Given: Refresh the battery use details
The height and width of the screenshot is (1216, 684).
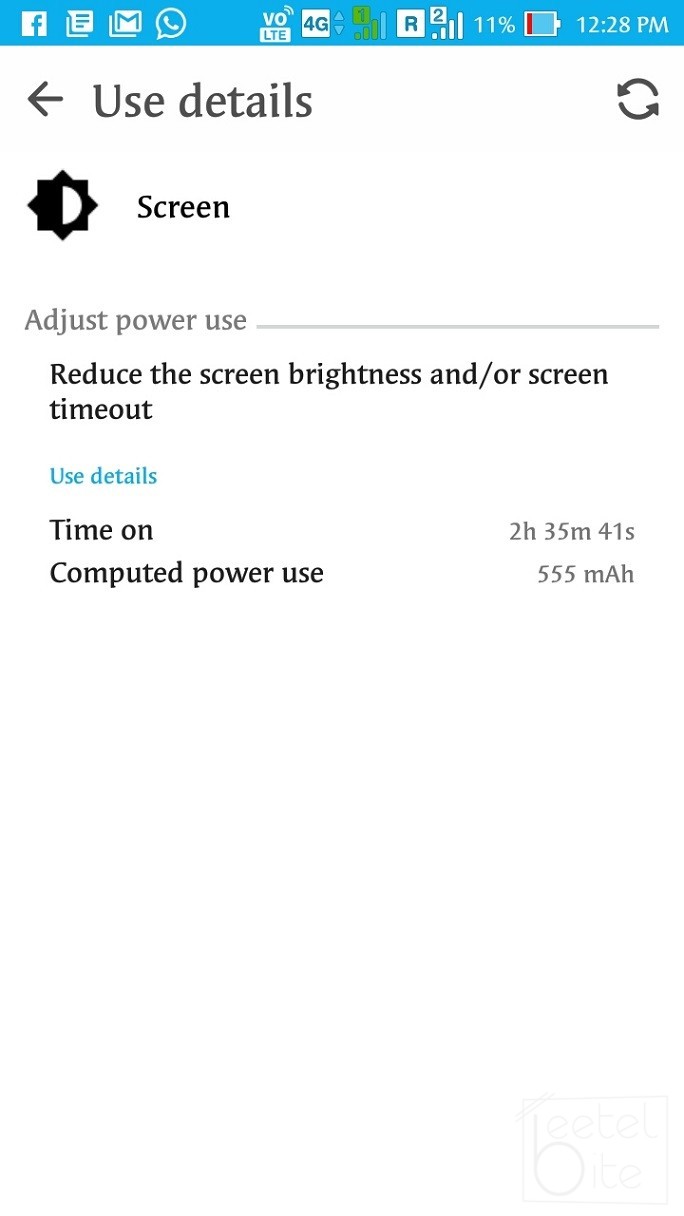Looking at the screenshot, I should (637, 100).
